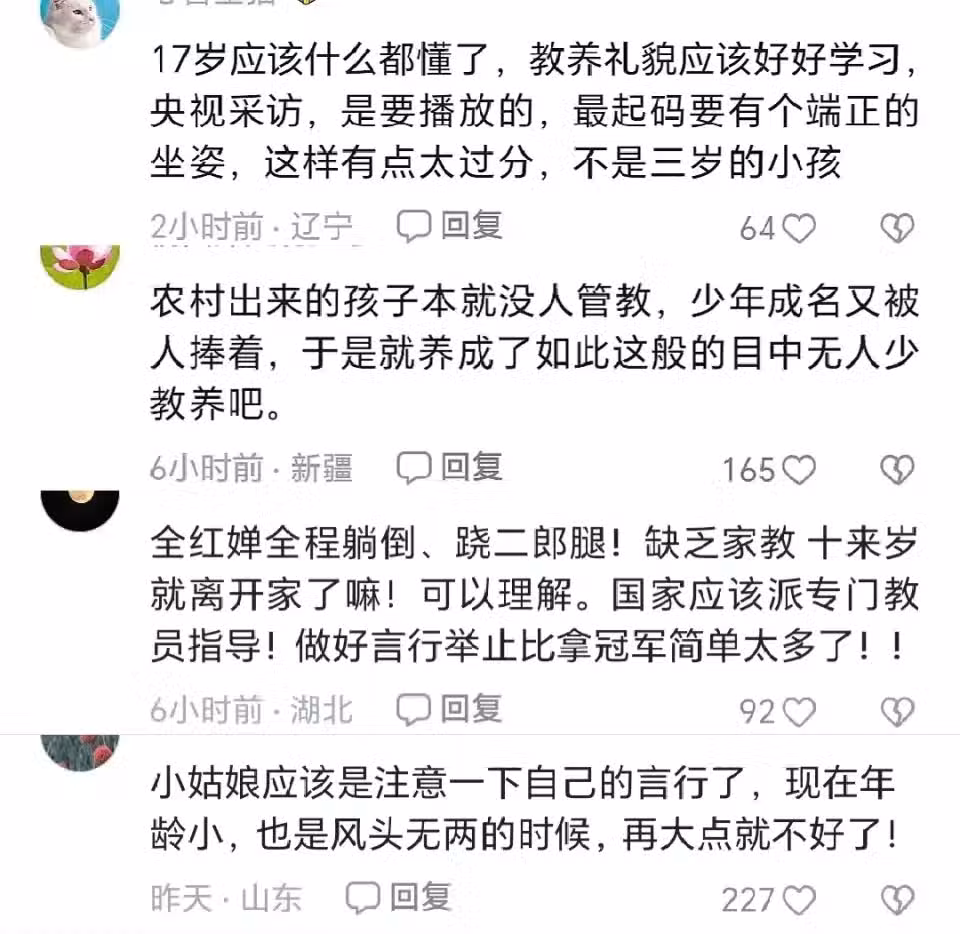Dislike the comment posted from 山东

[x=897, y=900]
